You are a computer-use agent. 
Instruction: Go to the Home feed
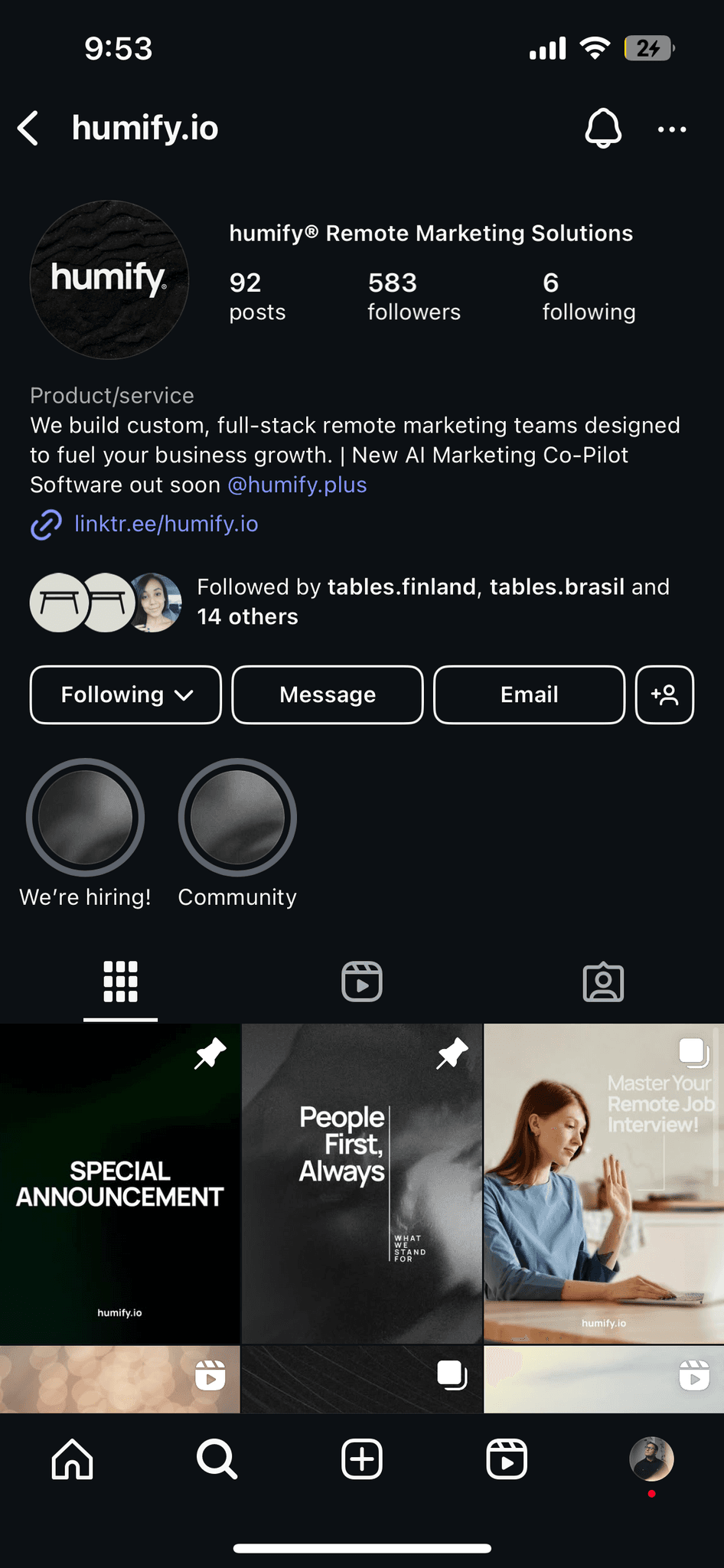(72, 1459)
